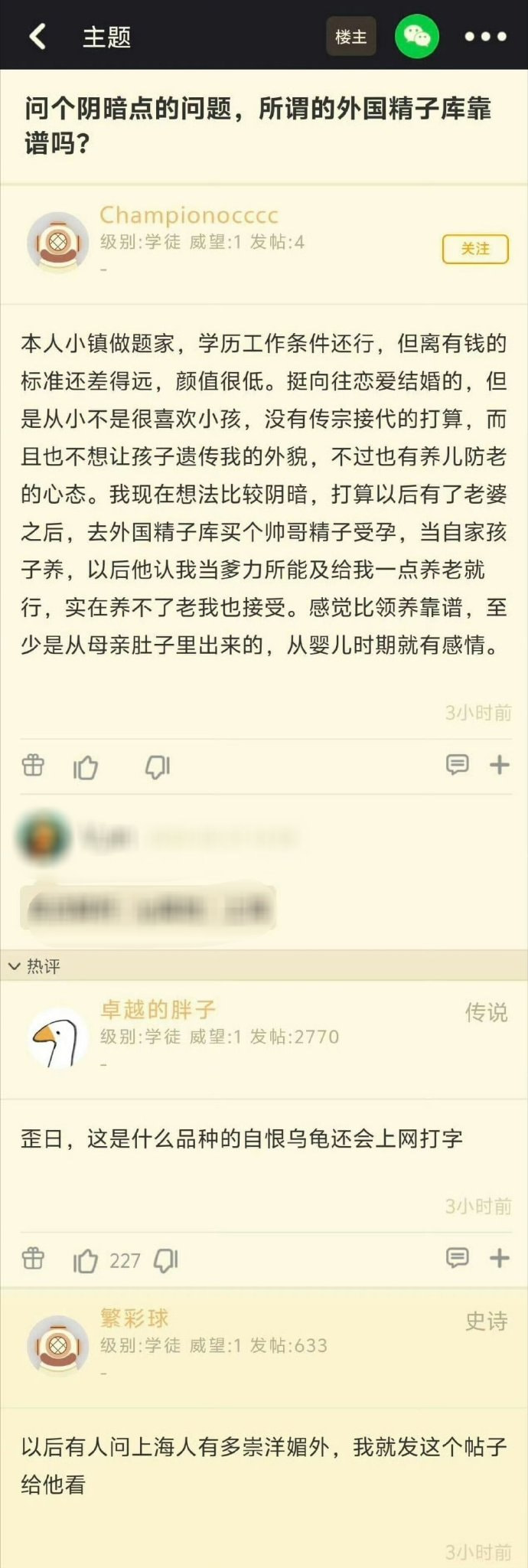Send a gift to the original post
The height and width of the screenshot is (1568, 528).
point(33,765)
